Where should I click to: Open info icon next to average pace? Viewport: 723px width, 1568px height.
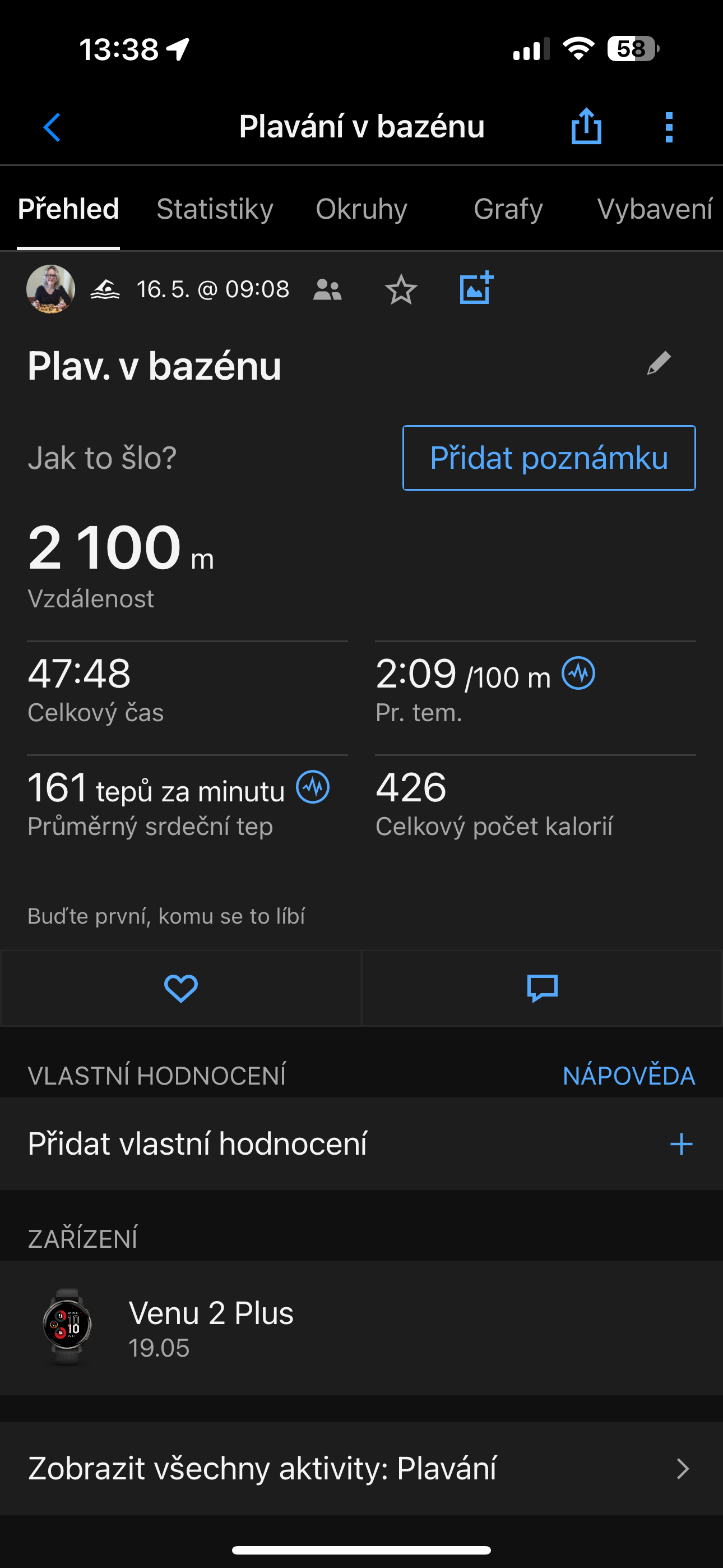coord(578,673)
